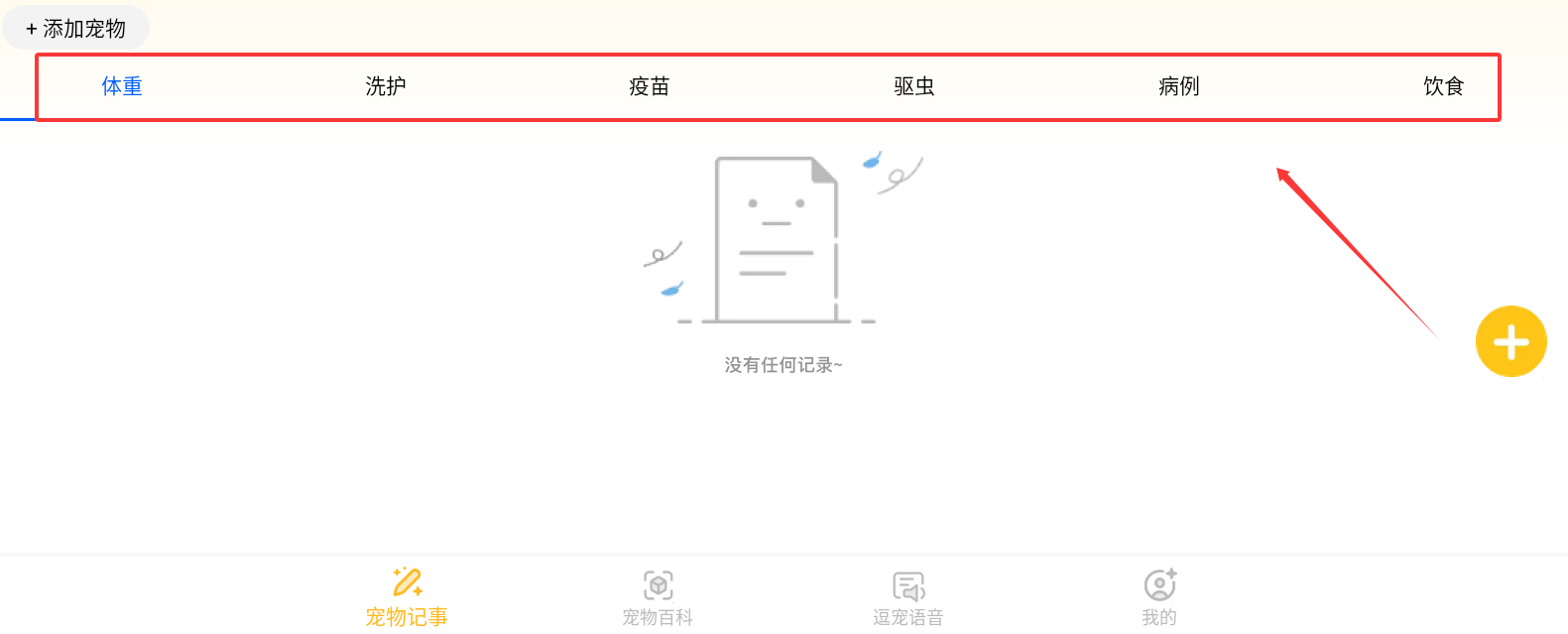Open 逗宠语音 in the bottom navigation

908,597
